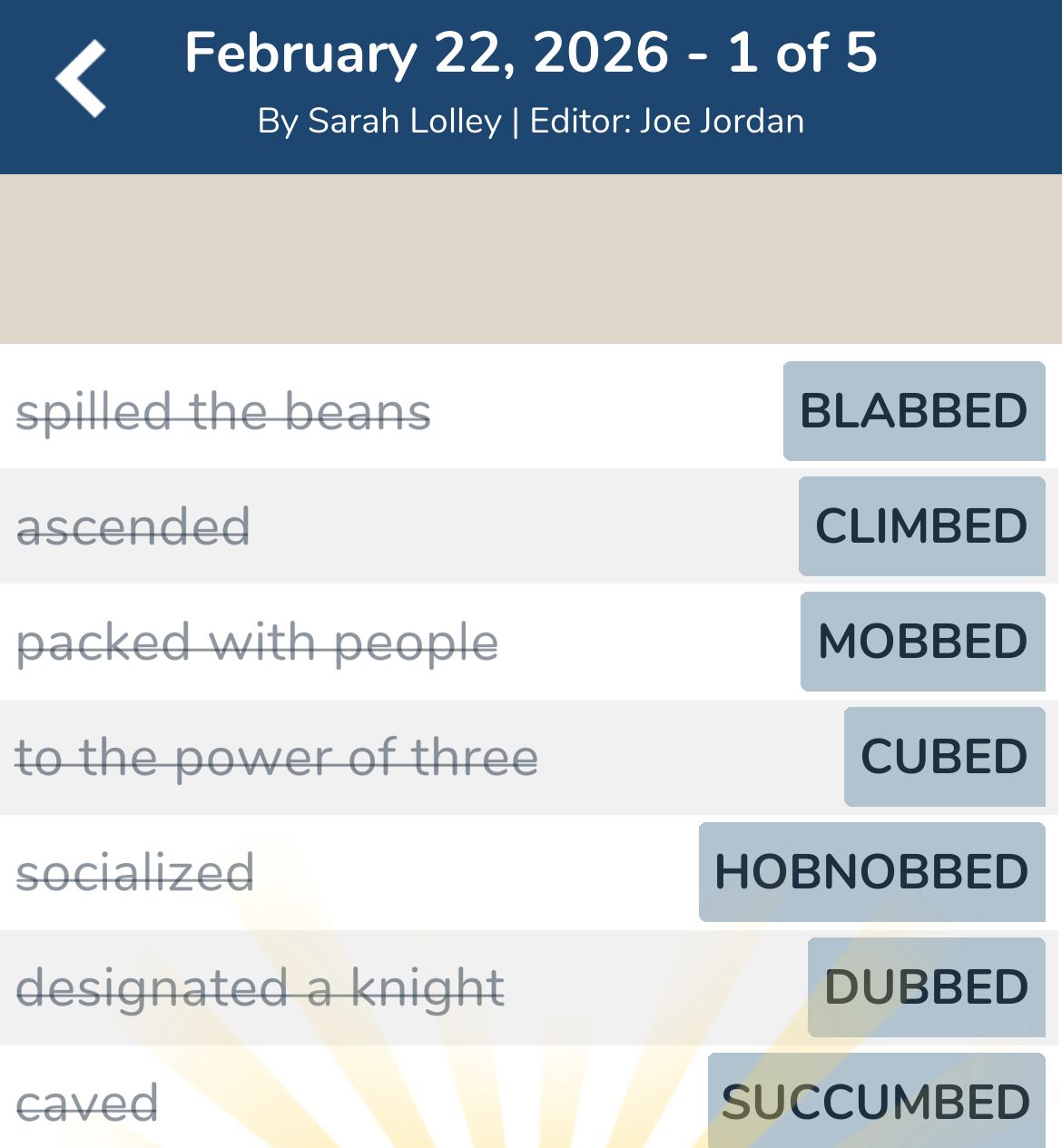Tap the blank beige area above the clues
Image resolution: width=1062 pixels, height=1148 pixels.
tap(531, 259)
